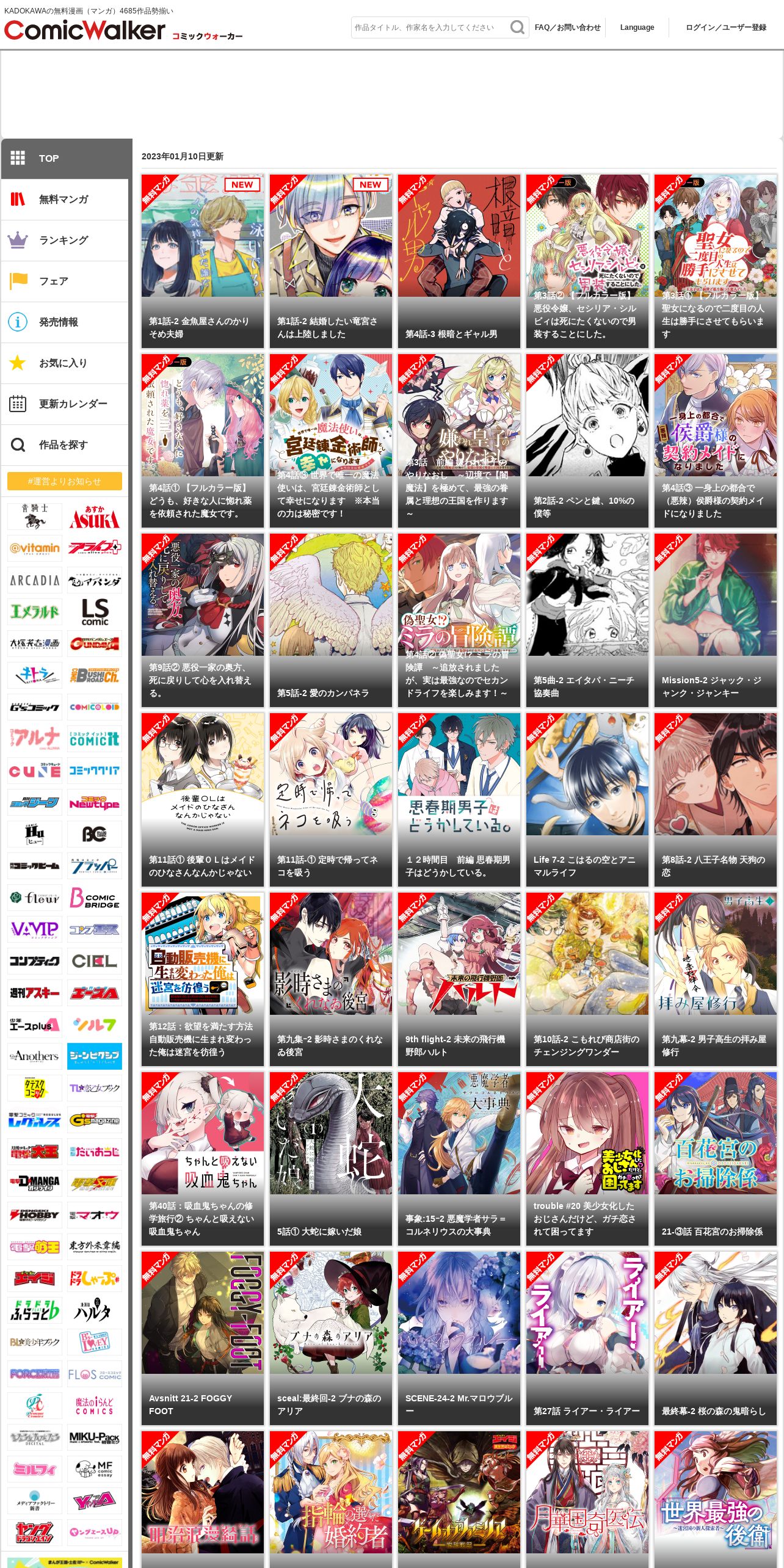View 発売情報 section
Screen dimensions: 784x1568
[x=65, y=322]
